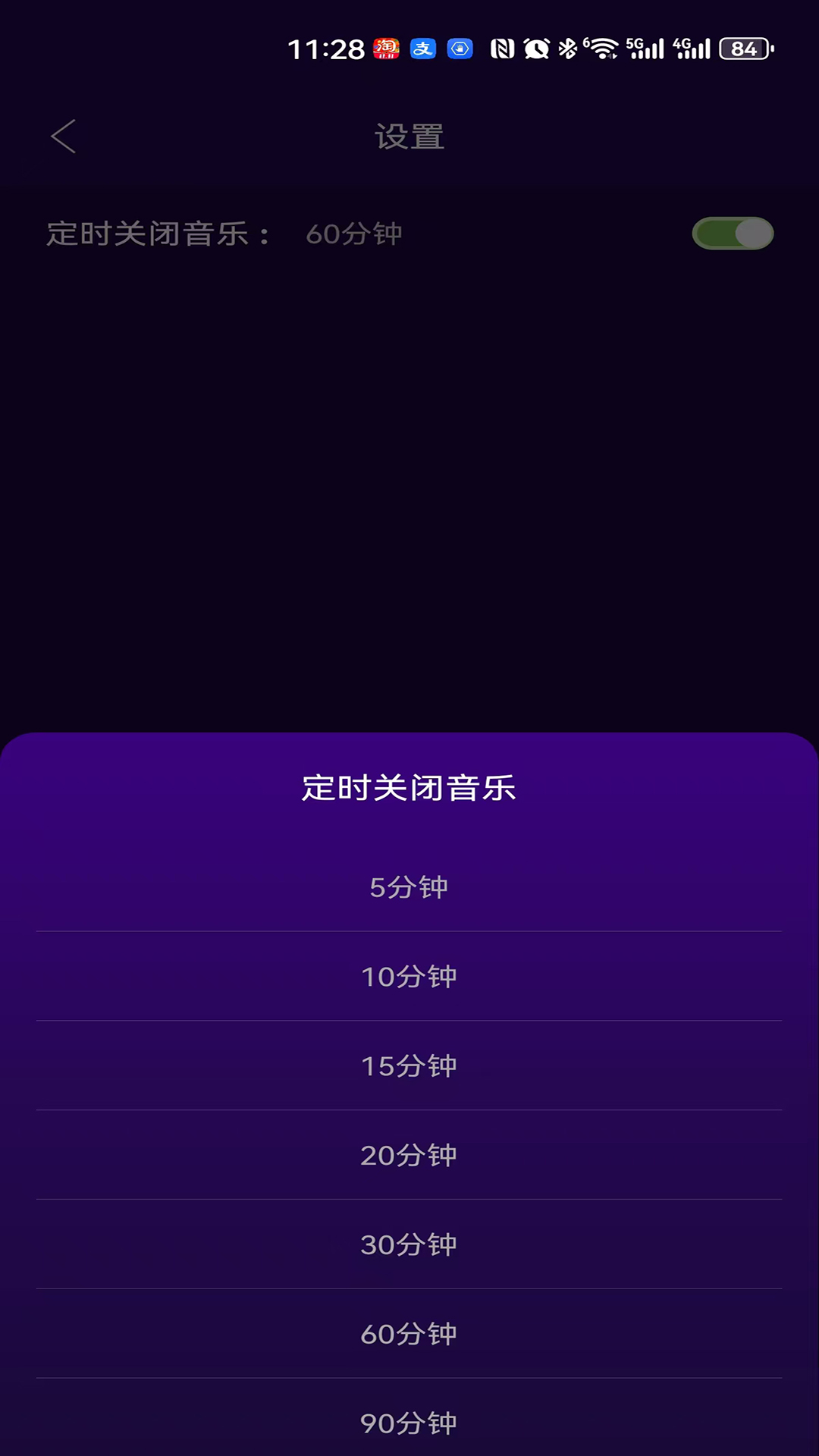819x1456 pixels.
Task: Set the timer to 15分钟
Action: click(x=409, y=1066)
